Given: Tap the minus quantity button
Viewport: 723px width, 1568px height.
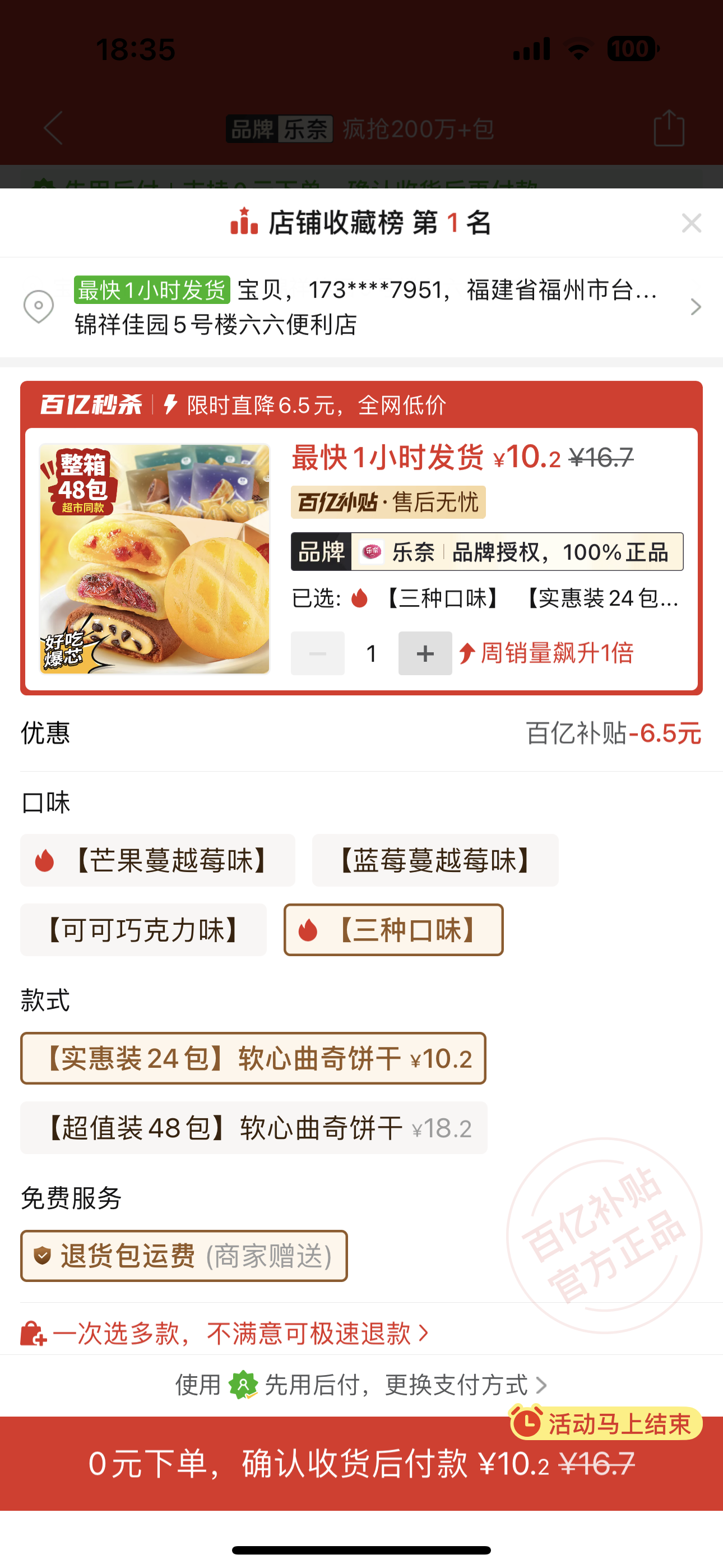Looking at the screenshot, I should coord(318,654).
